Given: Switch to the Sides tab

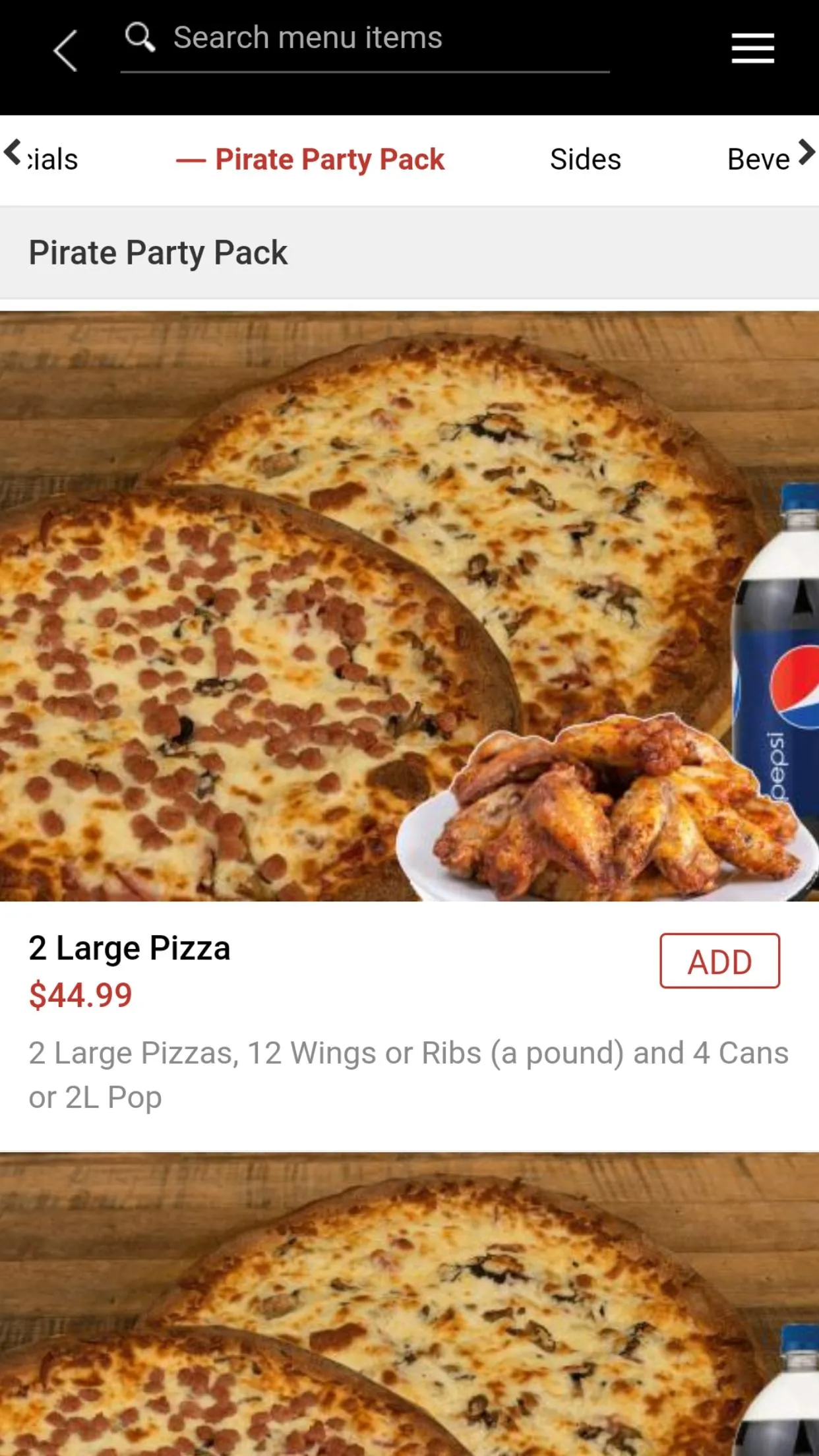Looking at the screenshot, I should pos(586,160).
